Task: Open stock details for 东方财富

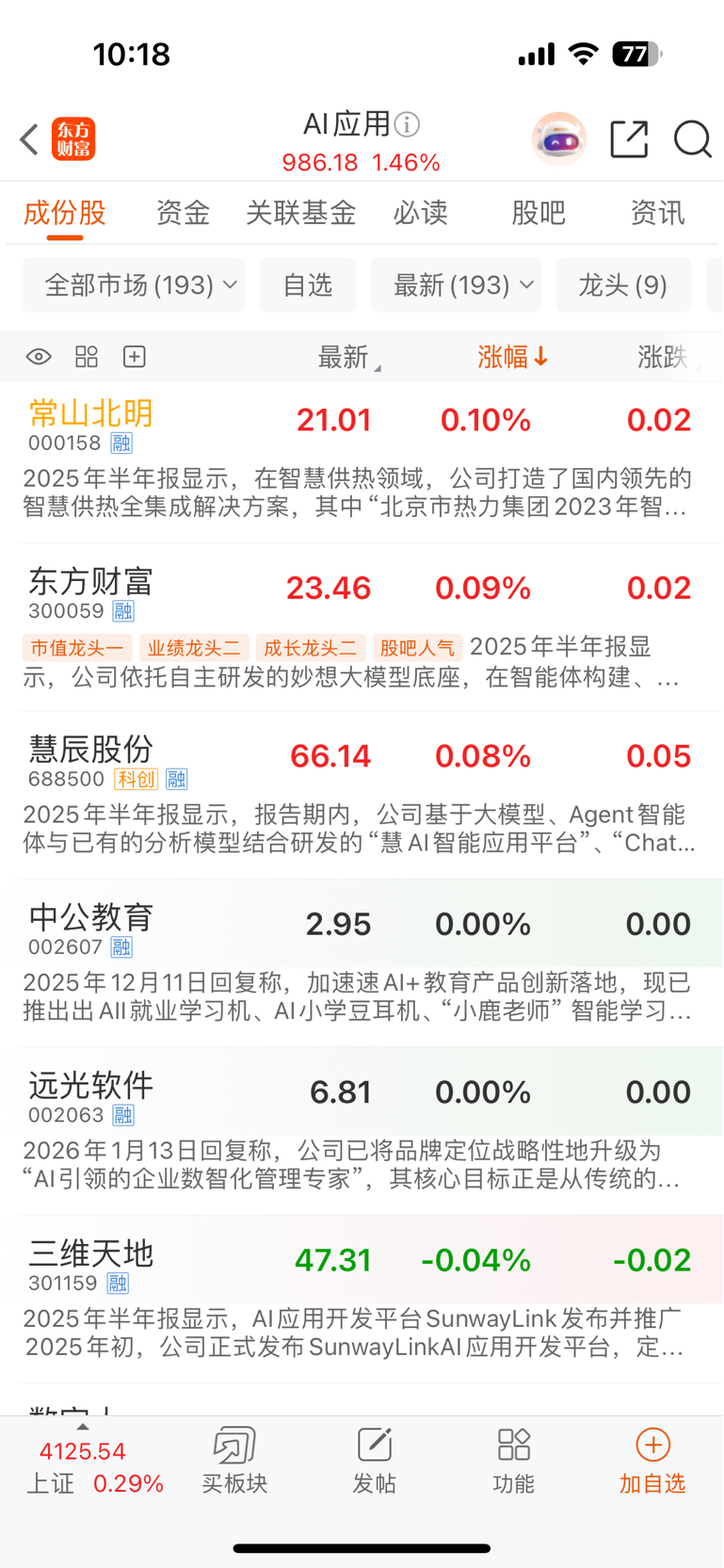Action: [x=91, y=582]
